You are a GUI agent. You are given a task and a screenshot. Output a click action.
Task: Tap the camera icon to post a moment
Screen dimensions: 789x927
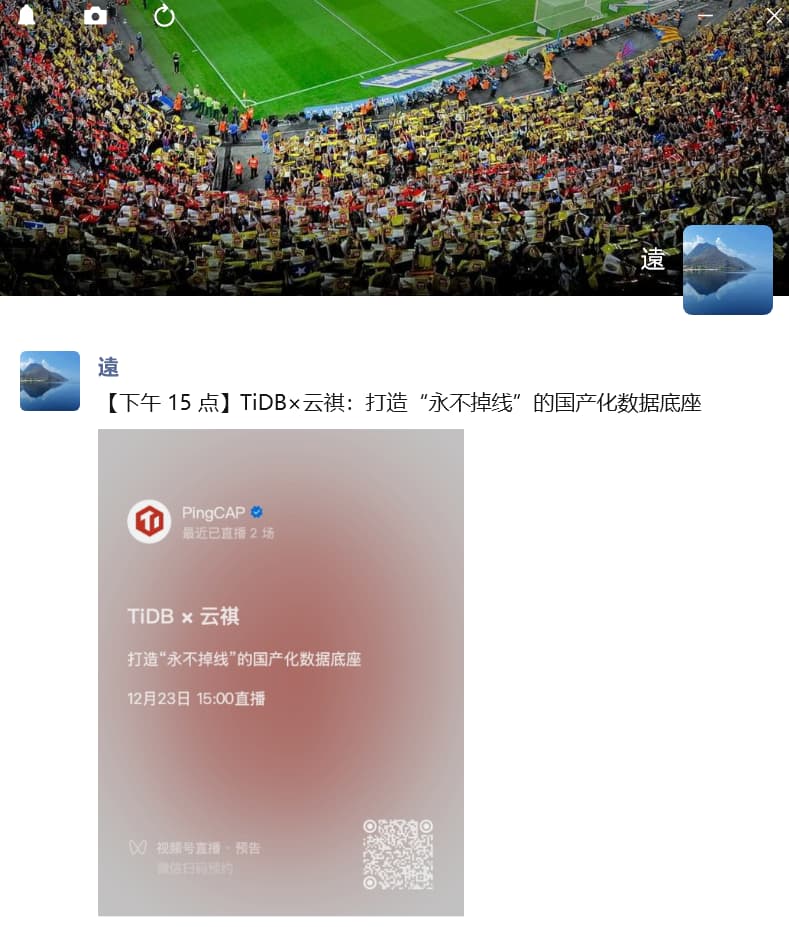(95, 15)
